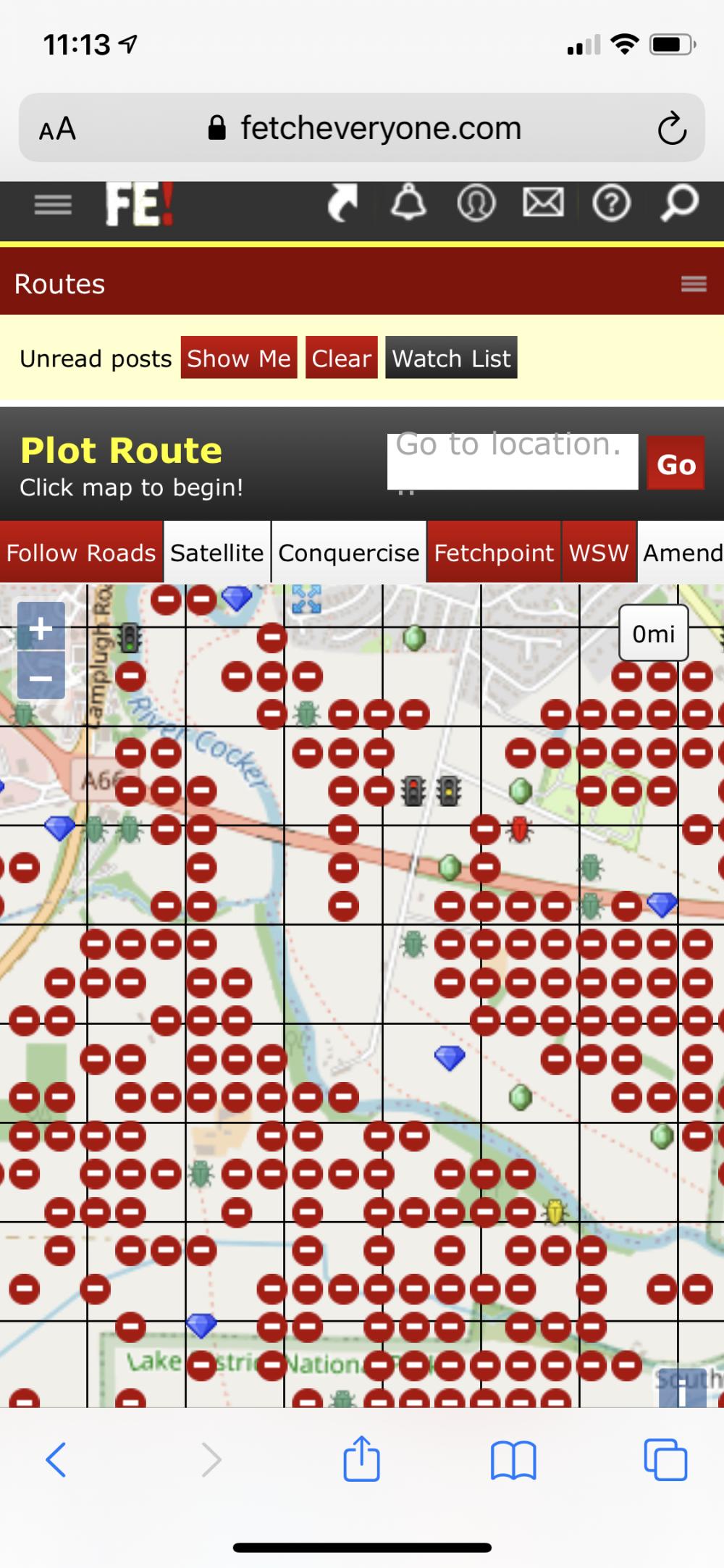Zoom in on the map

(x=41, y=627)
